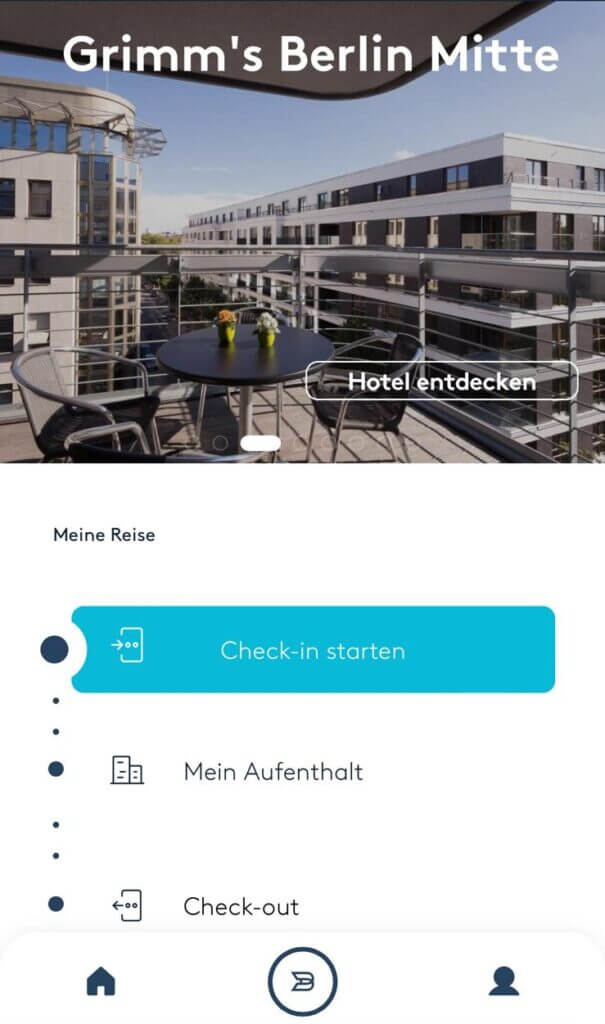Open the center logo tab
Image resolution: width=605 pixels, height=1024 pixels.
pos(302,982)
